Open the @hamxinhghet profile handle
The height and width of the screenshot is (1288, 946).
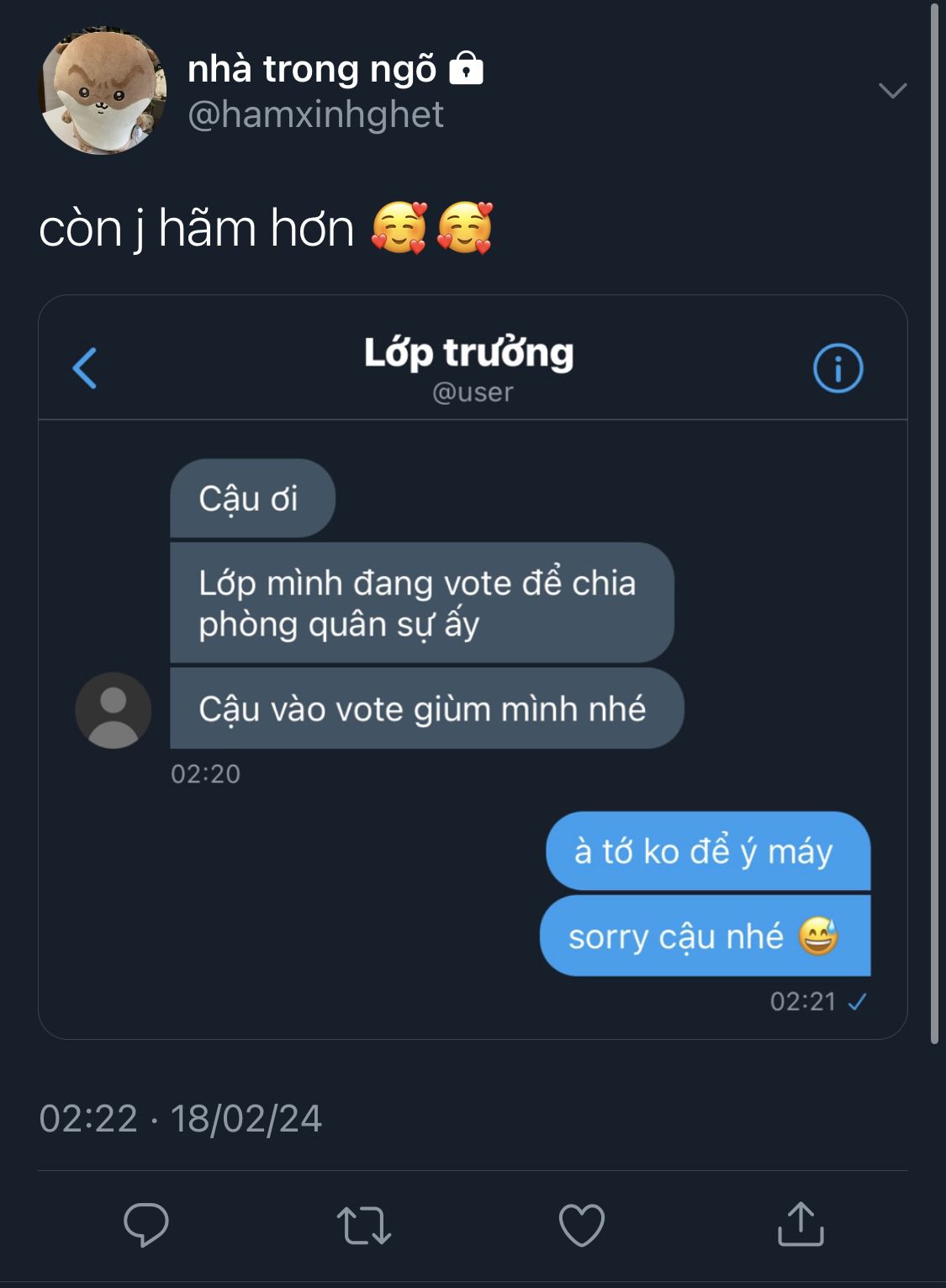315,114
